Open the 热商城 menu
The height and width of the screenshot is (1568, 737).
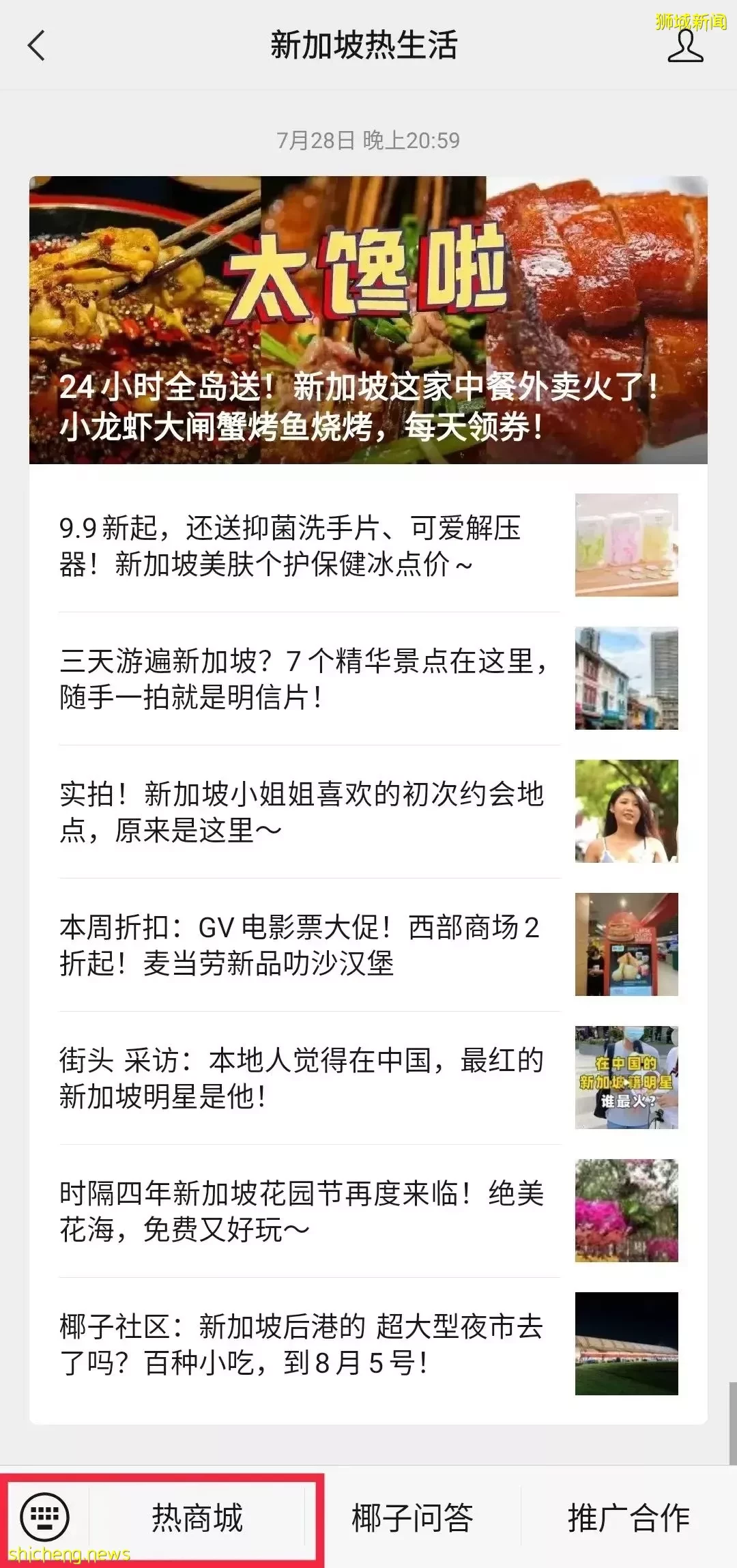click(x=197, y=1517)
